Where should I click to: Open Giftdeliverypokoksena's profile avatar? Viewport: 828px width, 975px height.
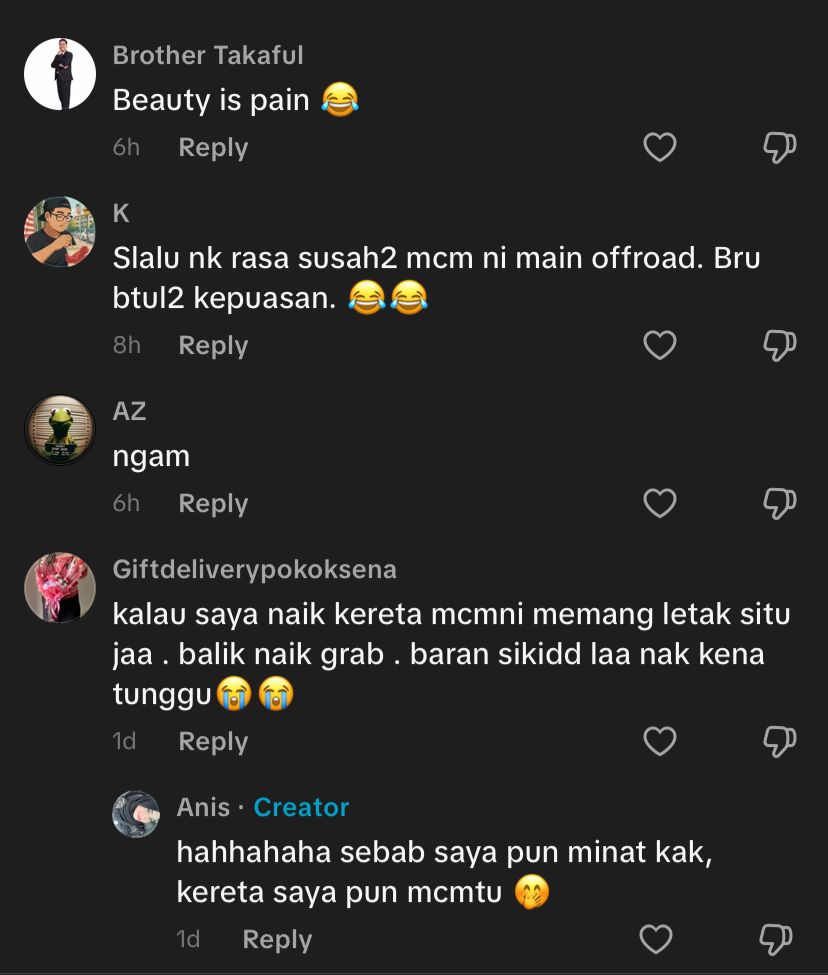tap(60, 588)
